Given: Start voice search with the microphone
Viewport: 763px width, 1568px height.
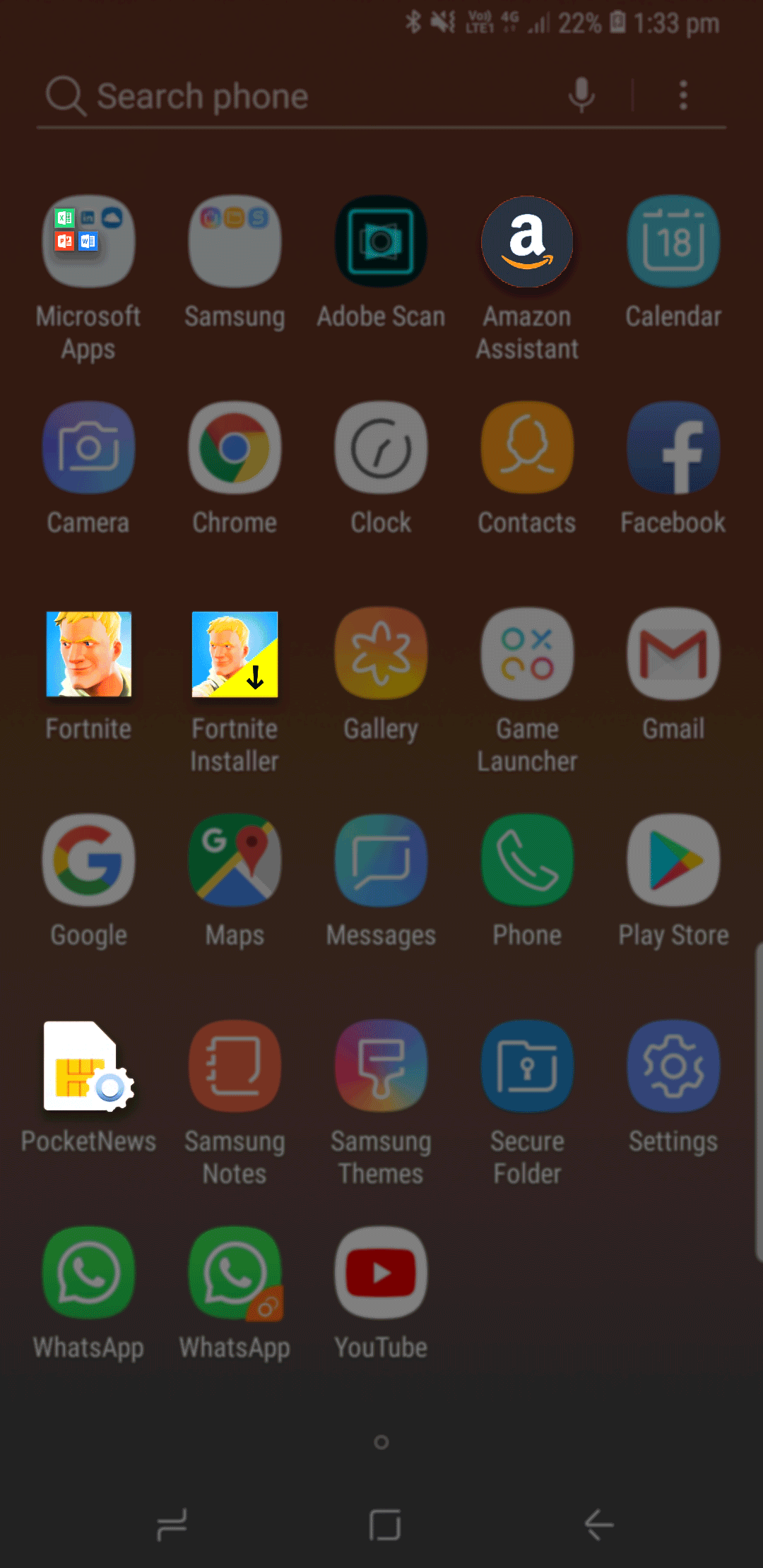Looking at the screenshot, I should [581, 95].
